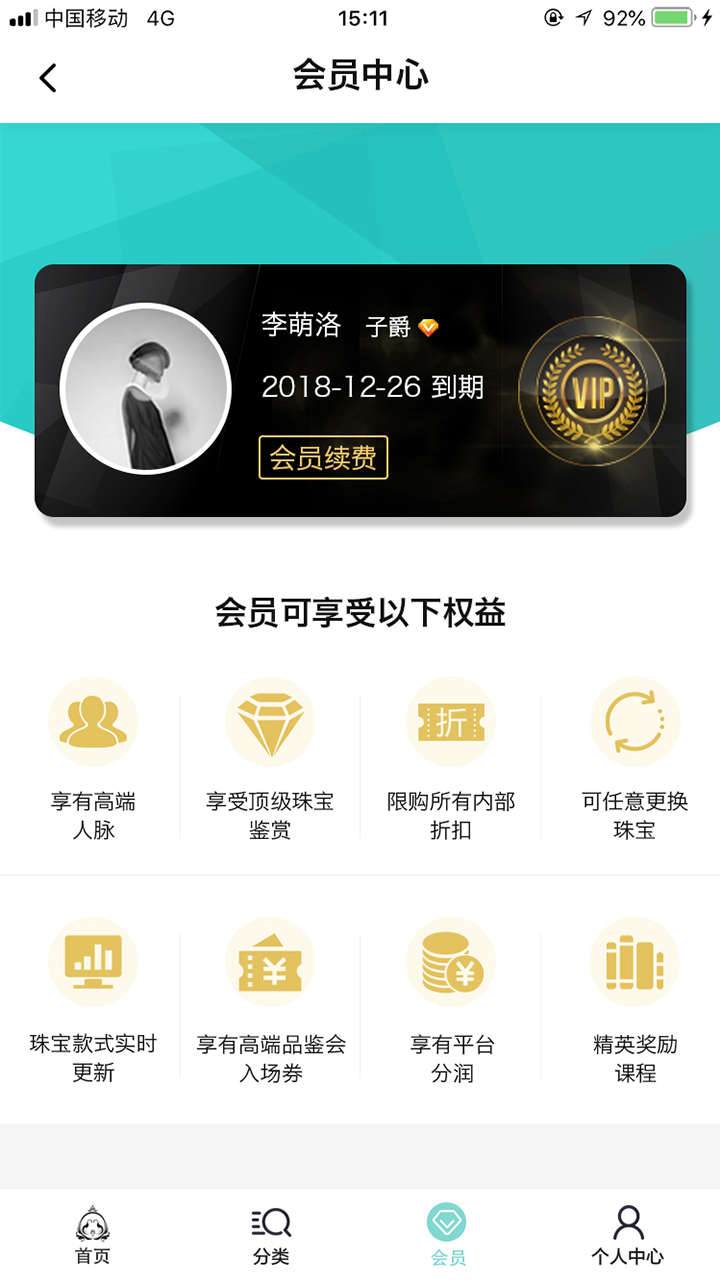Switch to the 首页 tab
The height and width of the screenshot is (1280, 720).
[x=93, y=1234]
